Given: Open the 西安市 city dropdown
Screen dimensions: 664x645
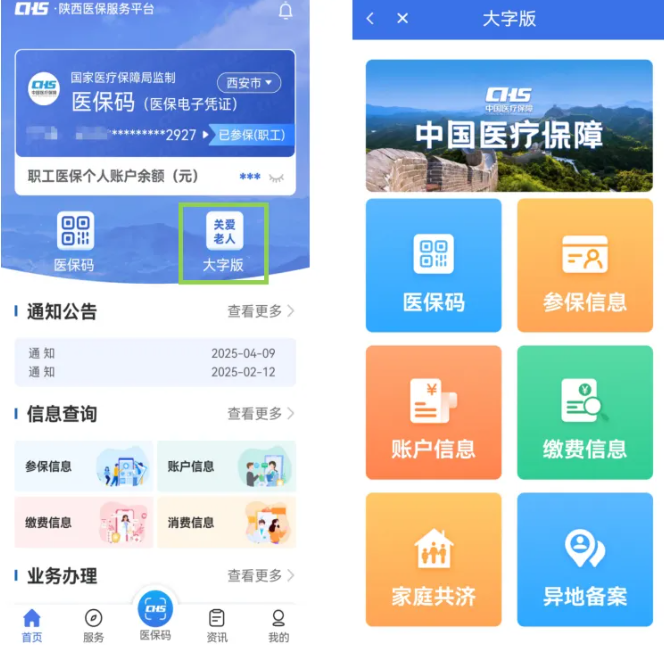Looking at the screenshot, I should (249, 83).
